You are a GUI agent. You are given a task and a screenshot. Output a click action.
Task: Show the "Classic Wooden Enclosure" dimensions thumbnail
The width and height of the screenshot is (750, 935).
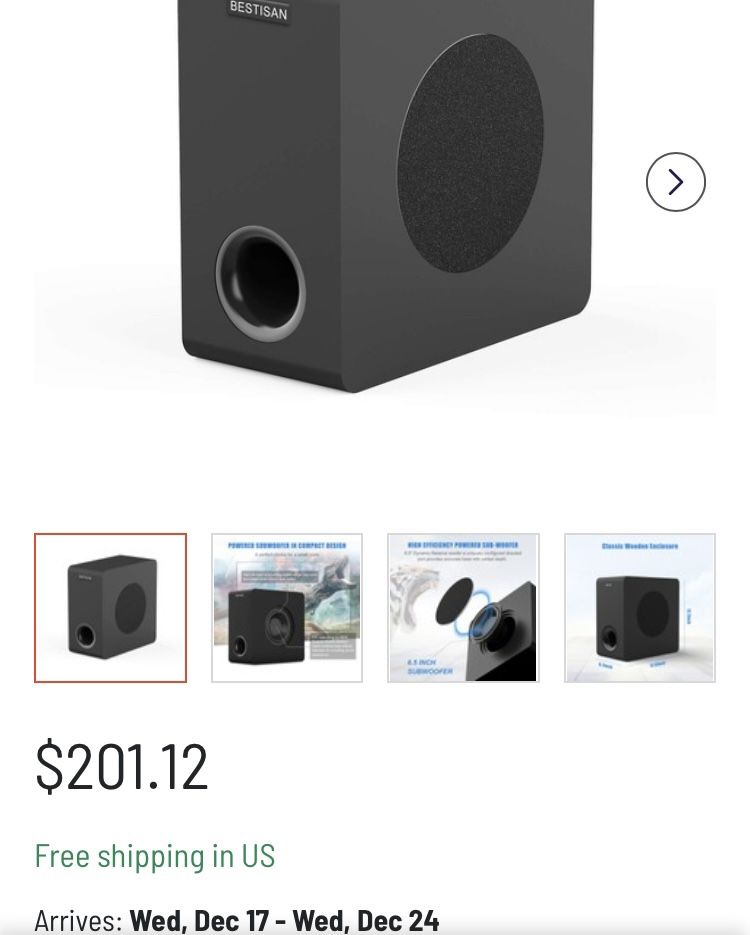[640, 607]
